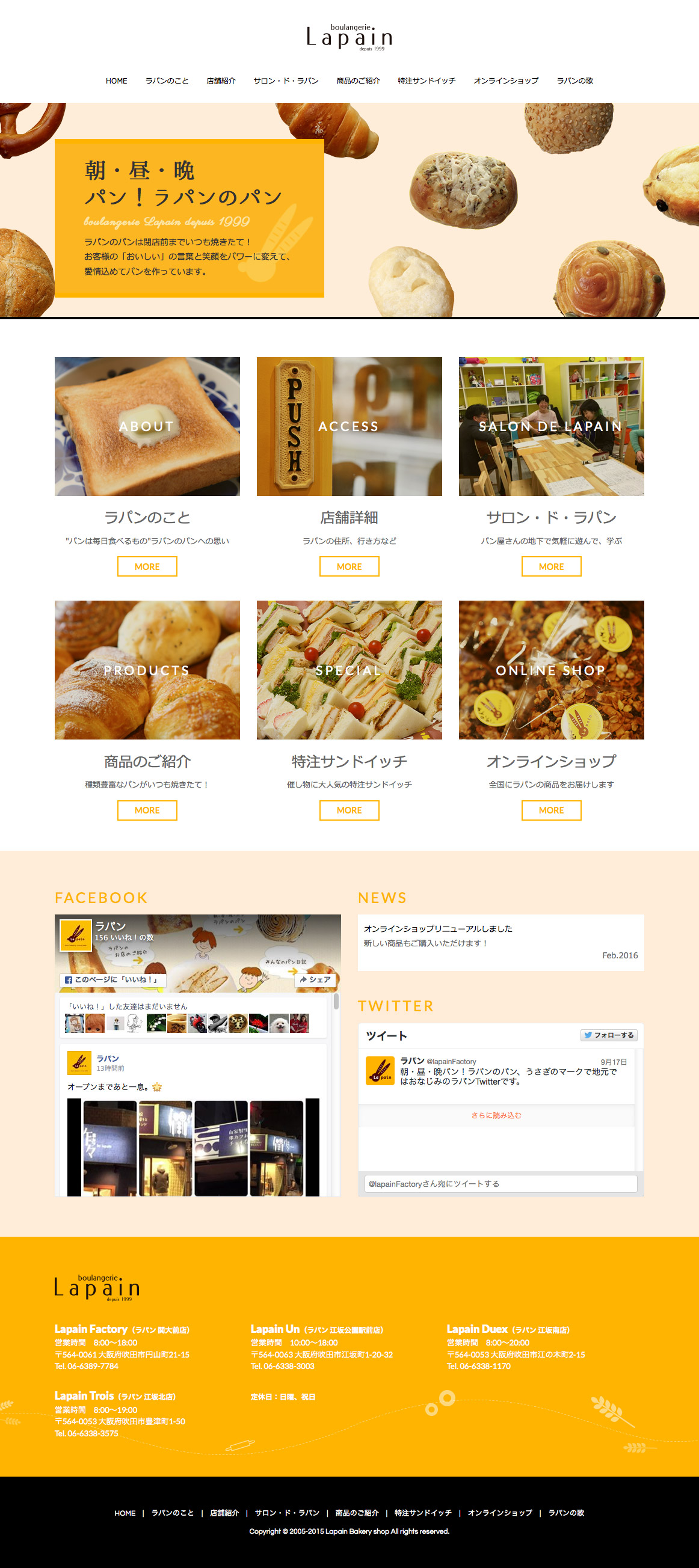Screen dimensions: 699x1568
Task: Open 特注サンドイッチ in the footer links
Action: 422,1513
